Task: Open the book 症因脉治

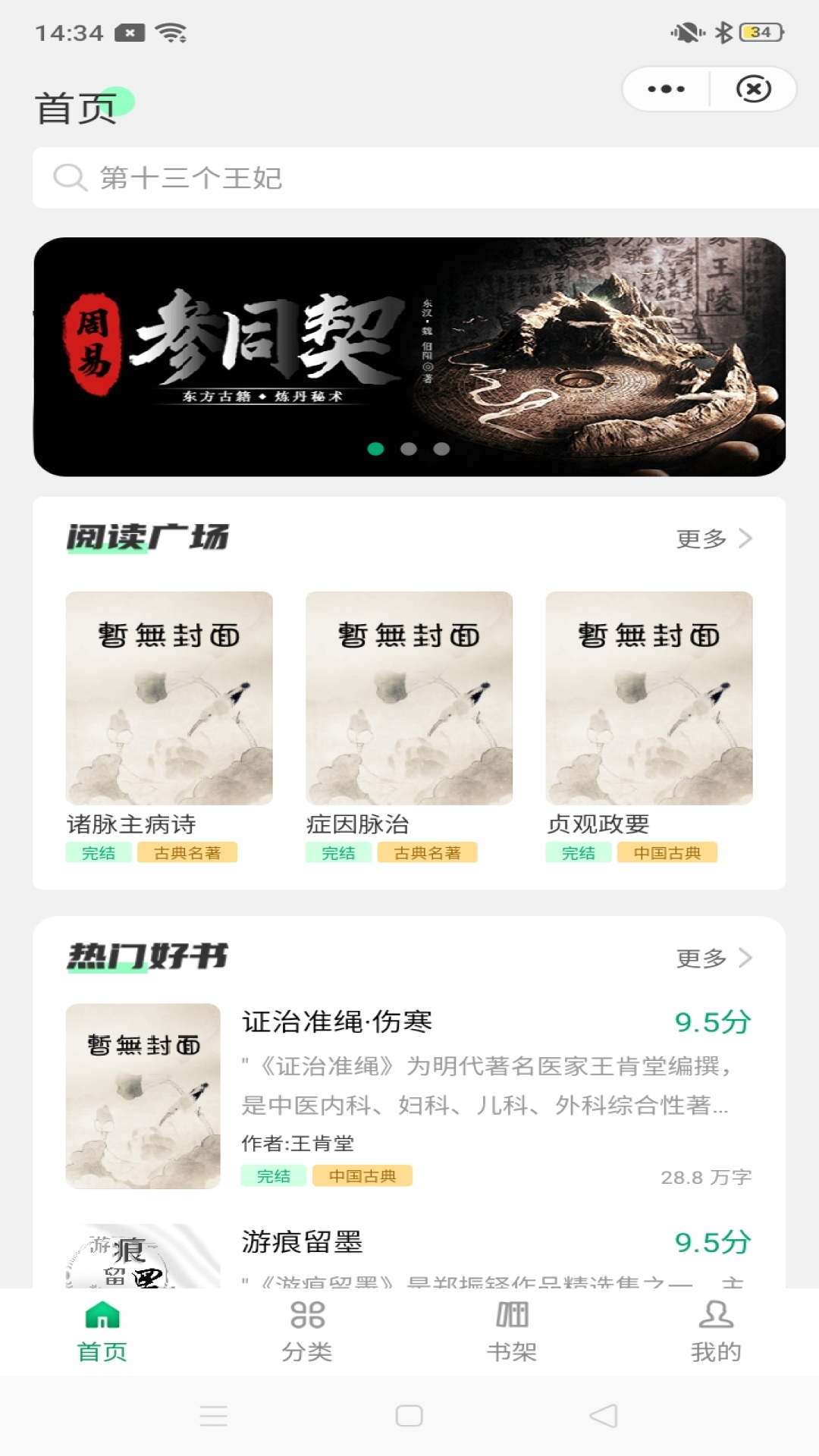Action: pyautogui.click(x=409, y=698)
